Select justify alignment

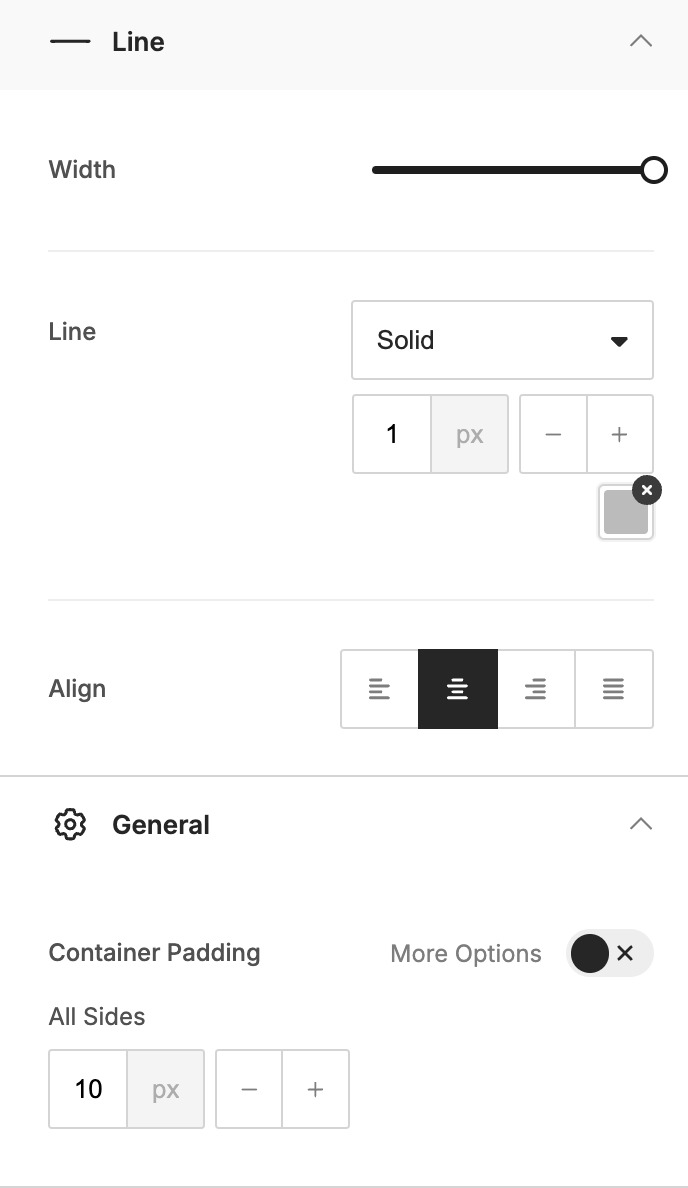tap(614, 689)
